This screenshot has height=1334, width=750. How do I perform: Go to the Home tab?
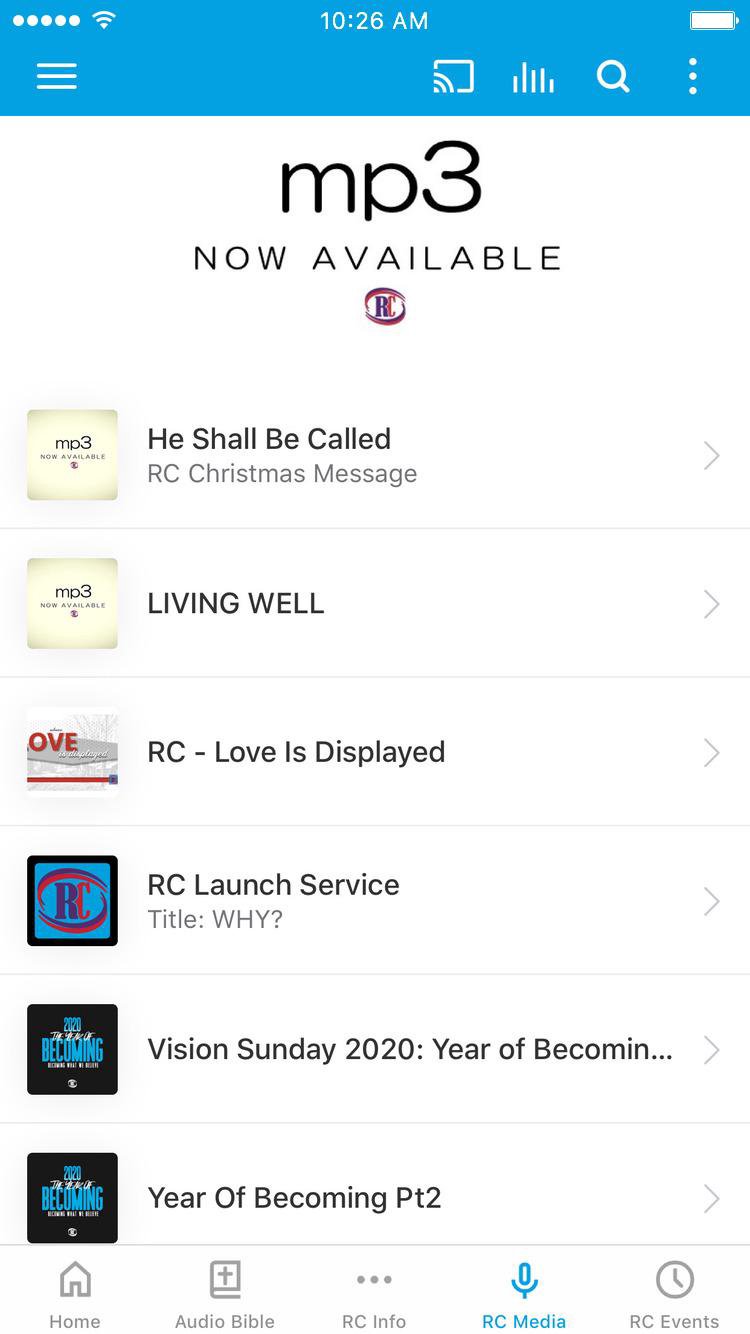click(75, 1294)
